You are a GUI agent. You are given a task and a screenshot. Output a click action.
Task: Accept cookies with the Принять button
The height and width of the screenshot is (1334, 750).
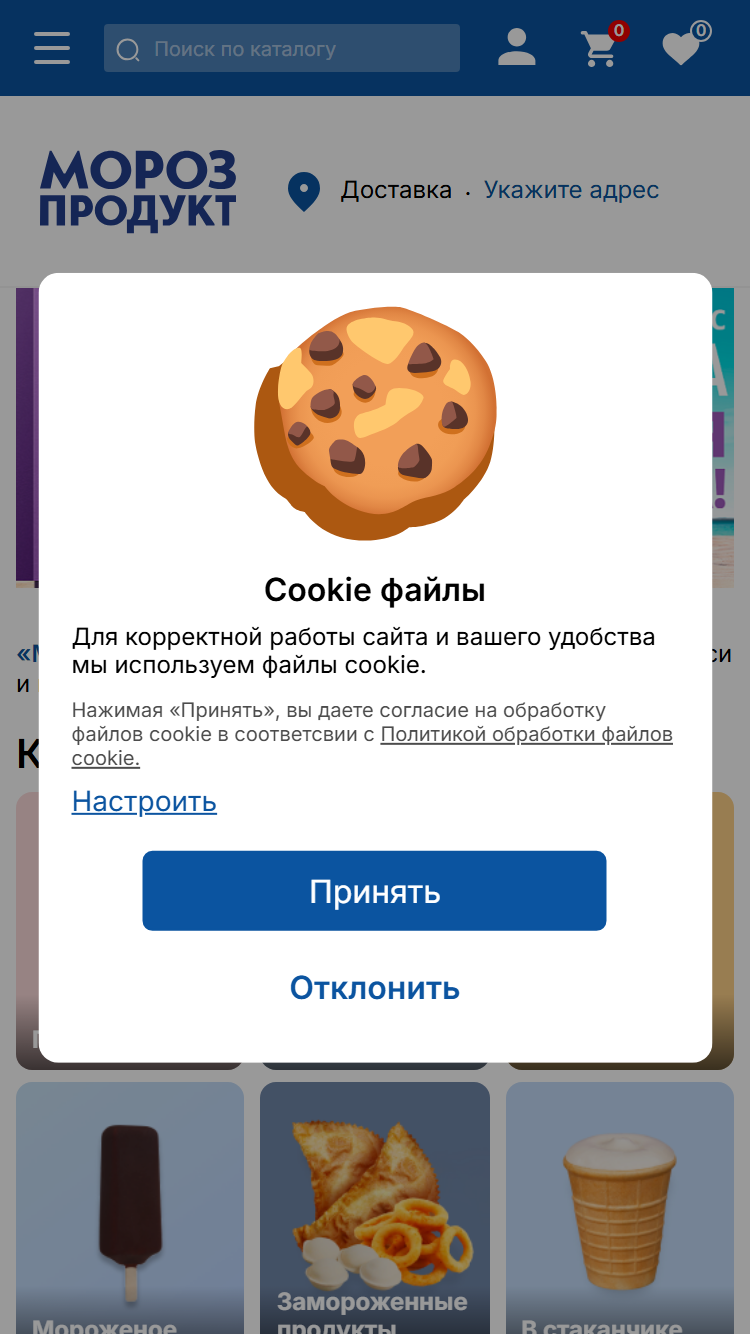click(374, 890)
